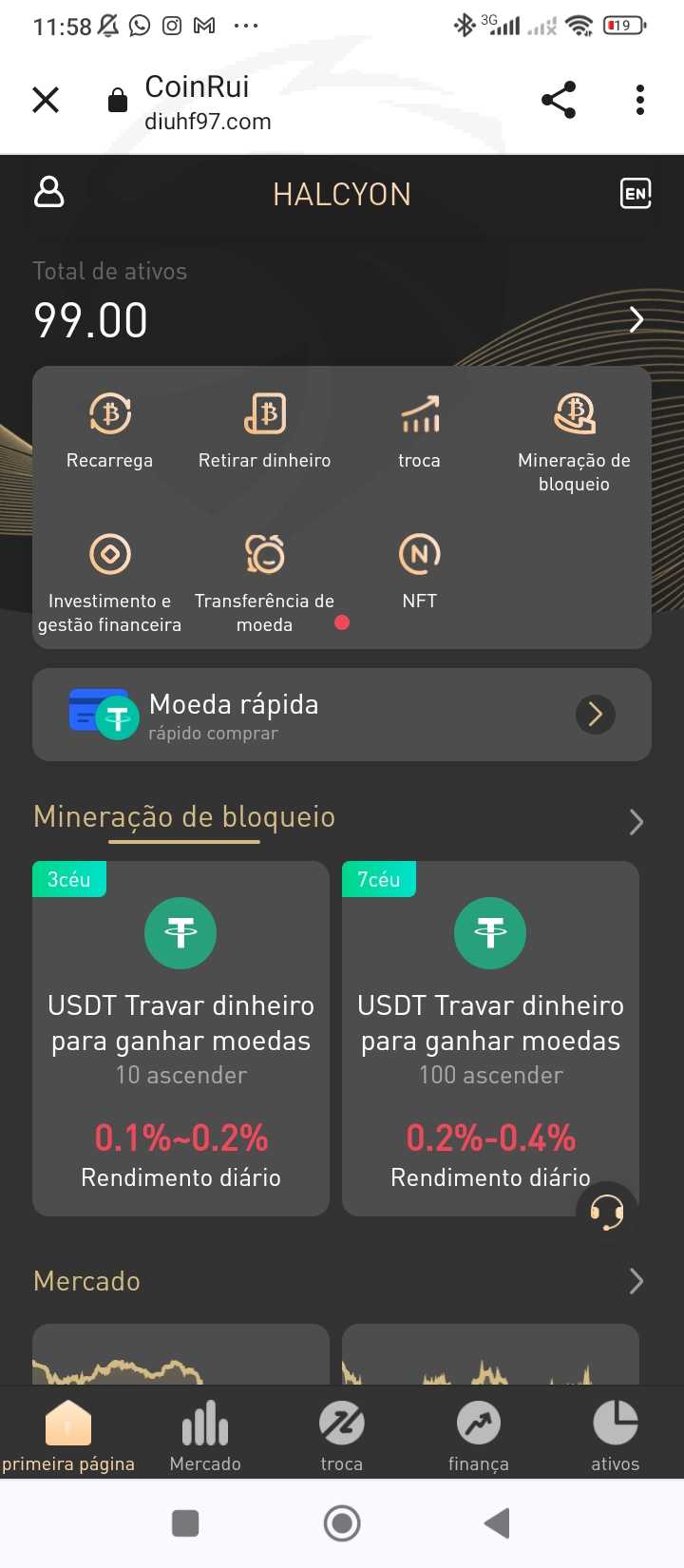Go to the ativos tab
684x1568 pixels.
coord(616,1435)
